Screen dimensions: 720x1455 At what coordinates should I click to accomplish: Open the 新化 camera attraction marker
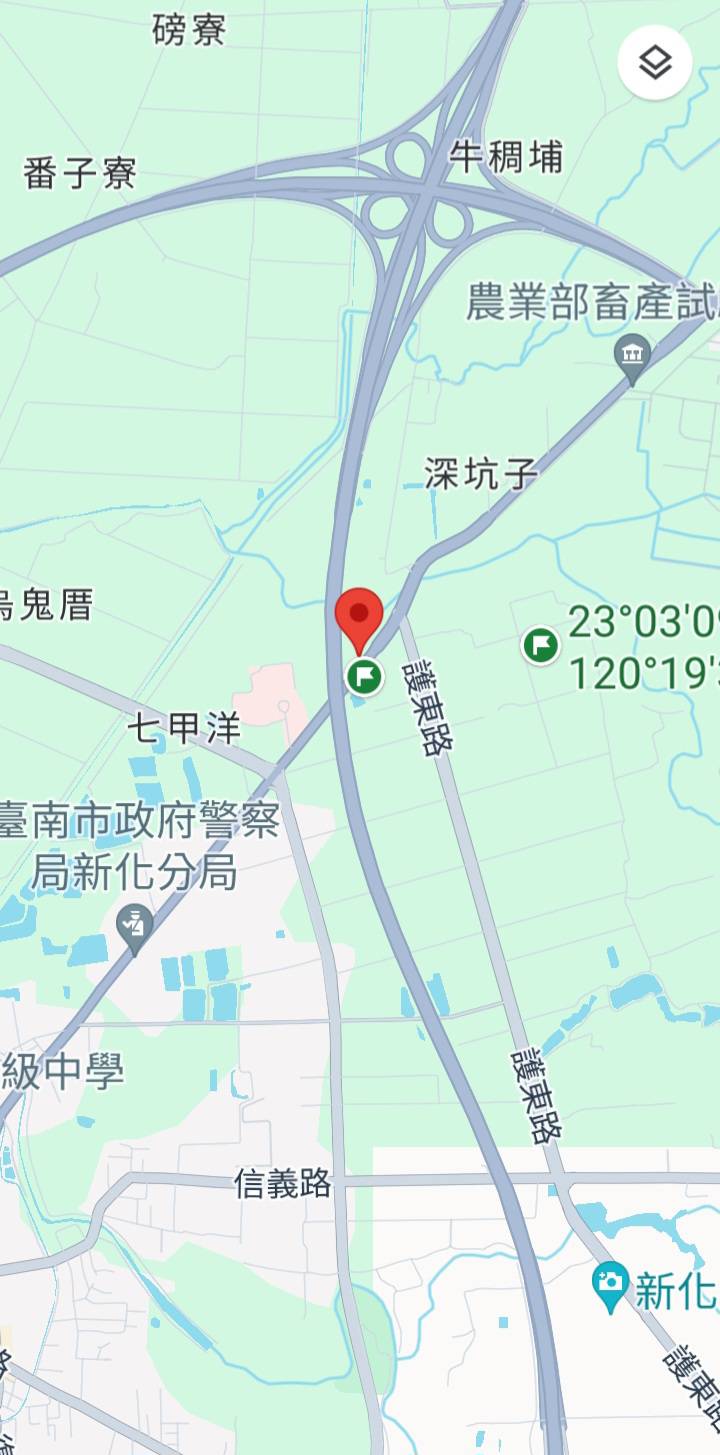(x=609, y=1283)
